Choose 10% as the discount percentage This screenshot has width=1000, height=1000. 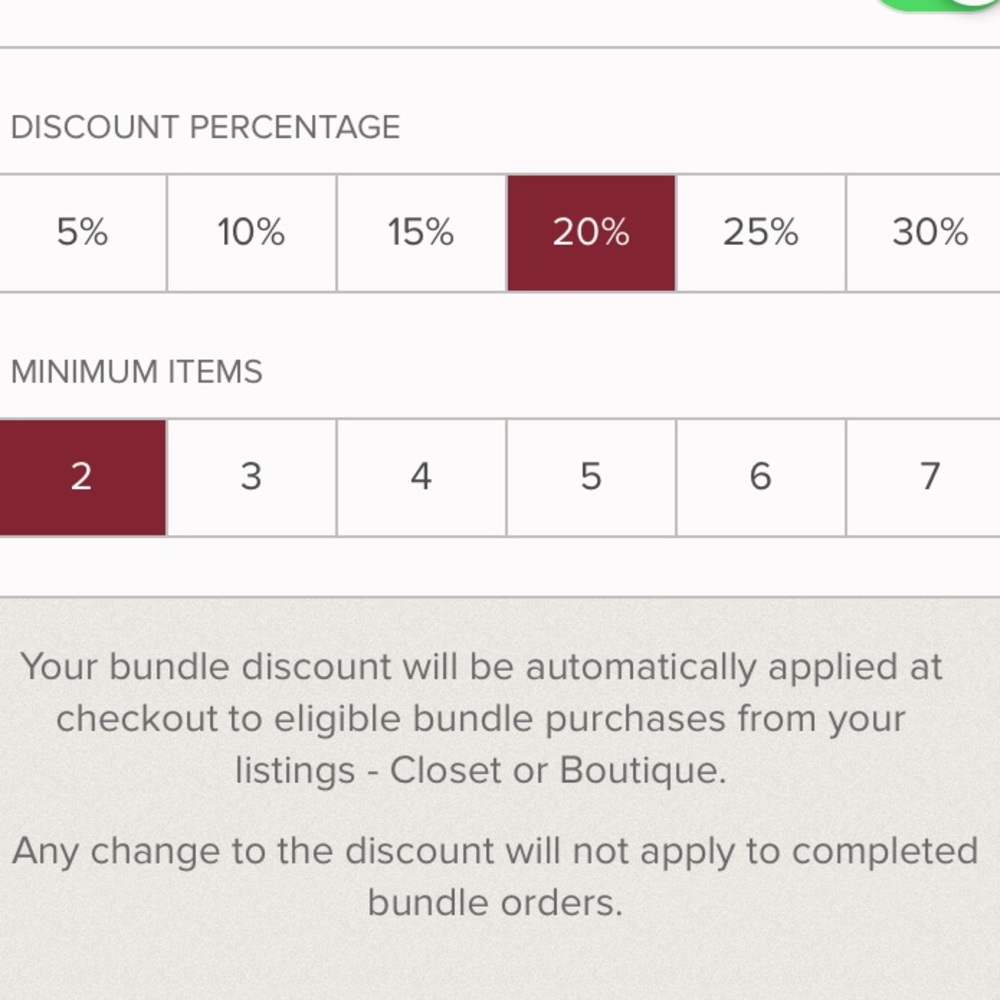pos(251,233)
